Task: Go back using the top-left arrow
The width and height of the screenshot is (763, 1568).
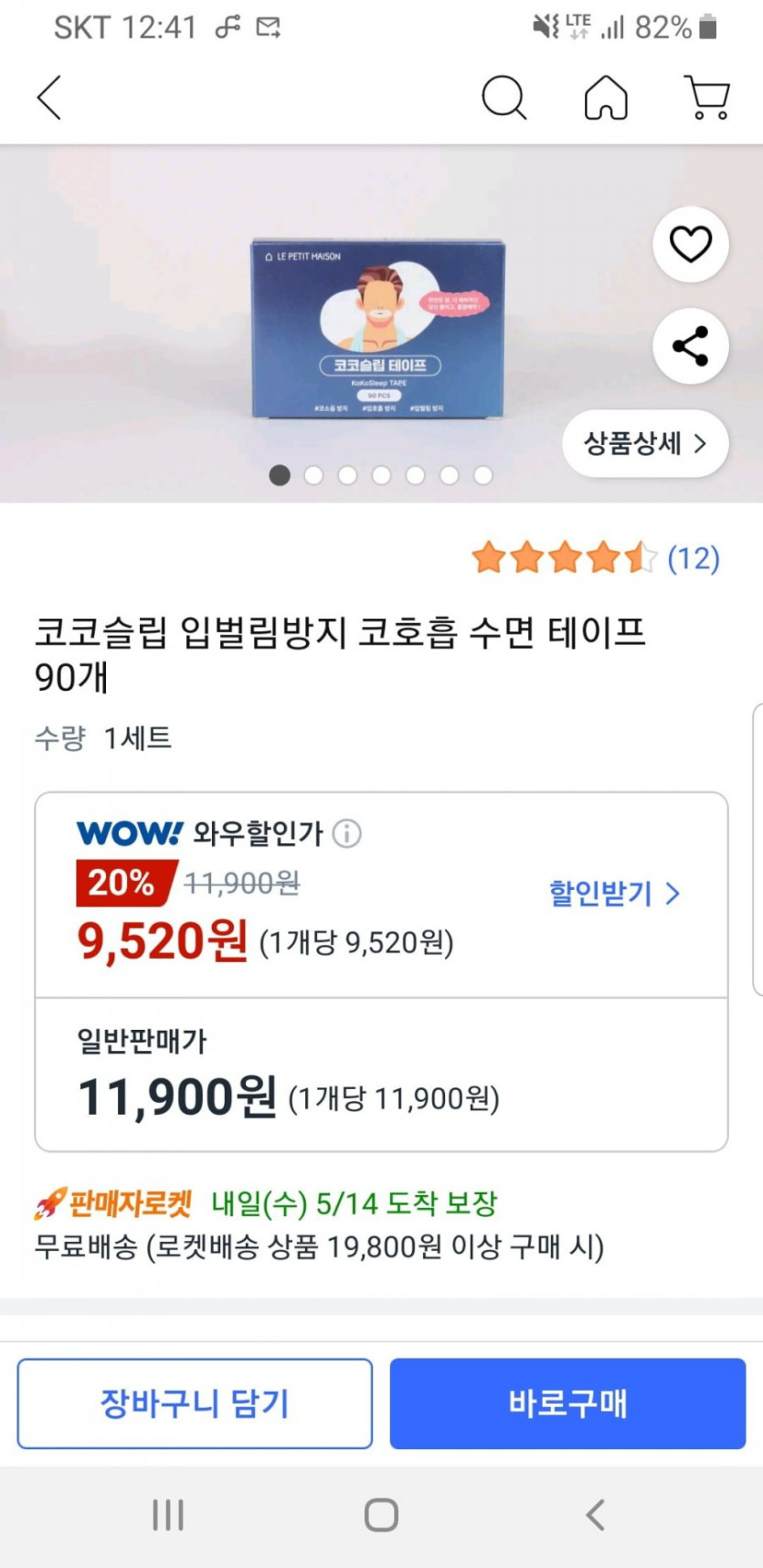Action: [49, 98]
